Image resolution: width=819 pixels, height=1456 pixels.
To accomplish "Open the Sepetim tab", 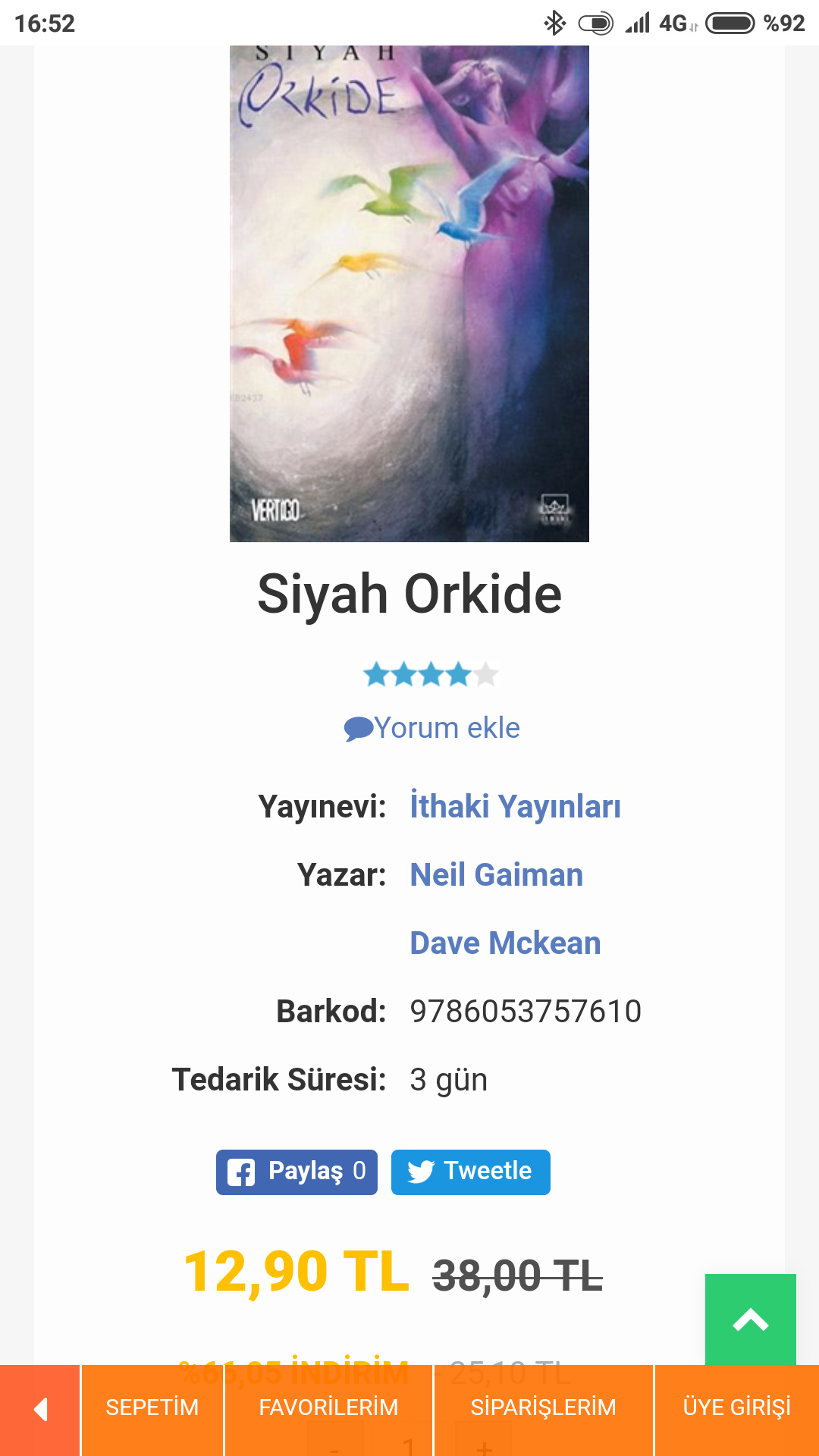I will (x=152, y=1409).
